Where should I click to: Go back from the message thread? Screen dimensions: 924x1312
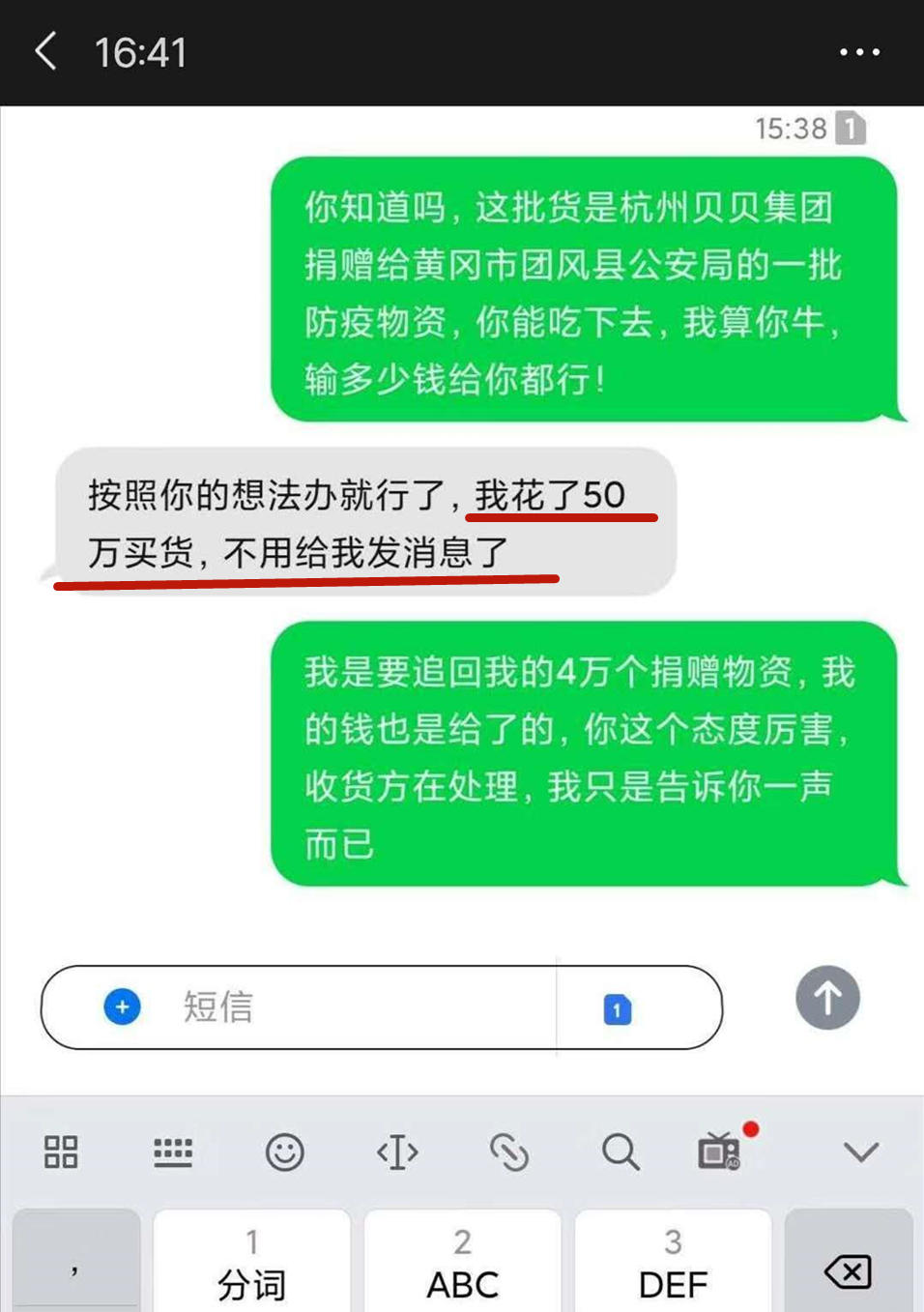[x=45, y=51]
